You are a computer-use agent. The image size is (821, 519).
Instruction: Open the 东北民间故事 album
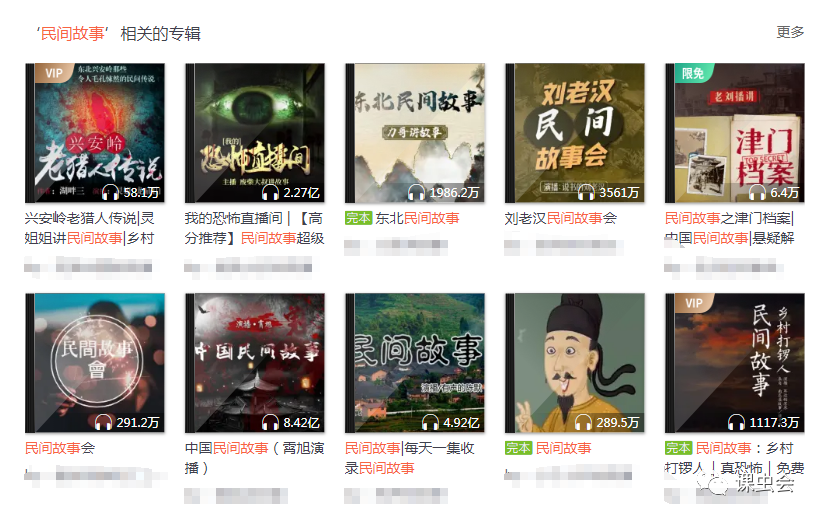[x=414, y=133]
